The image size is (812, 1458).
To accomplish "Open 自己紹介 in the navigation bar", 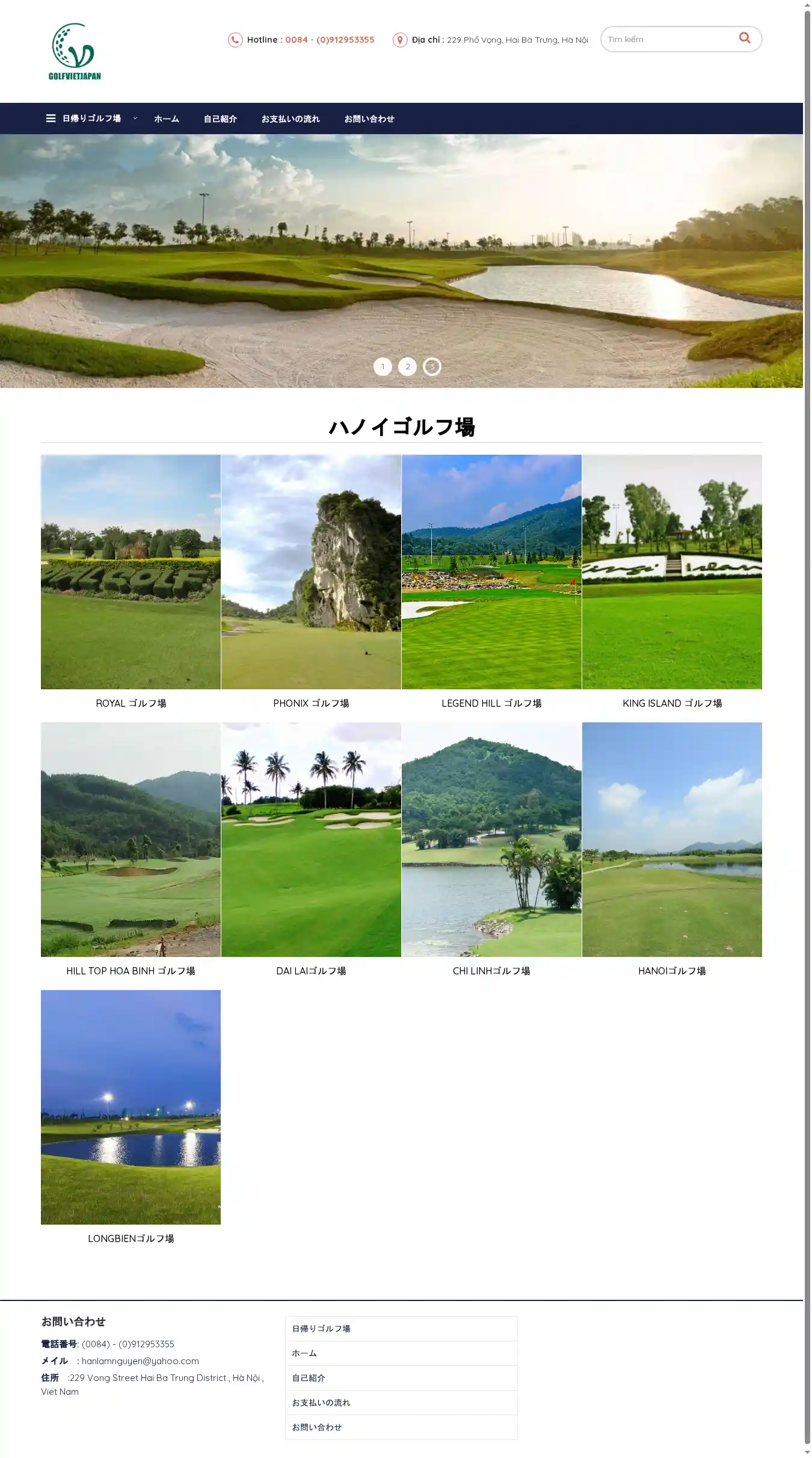I will [x=220, y=119].
